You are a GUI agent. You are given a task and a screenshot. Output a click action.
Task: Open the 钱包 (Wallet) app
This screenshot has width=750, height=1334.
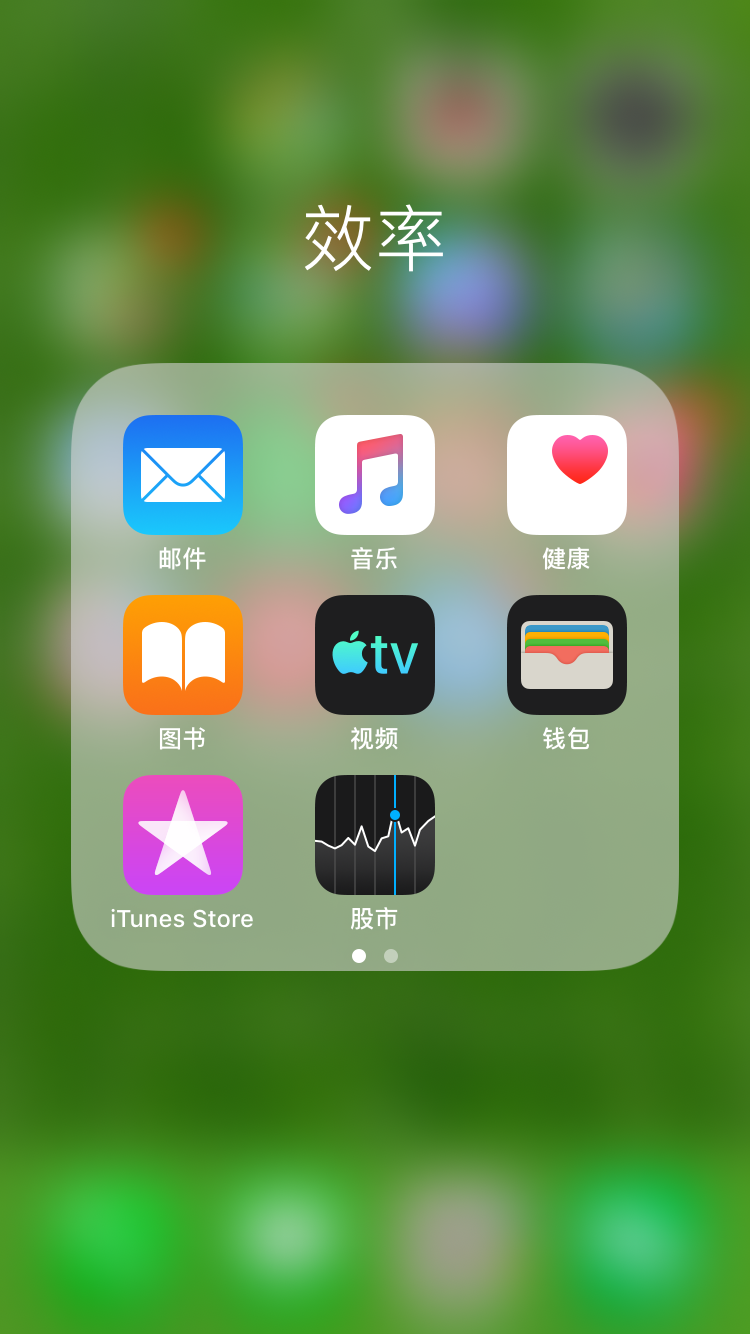click(567, 655)
